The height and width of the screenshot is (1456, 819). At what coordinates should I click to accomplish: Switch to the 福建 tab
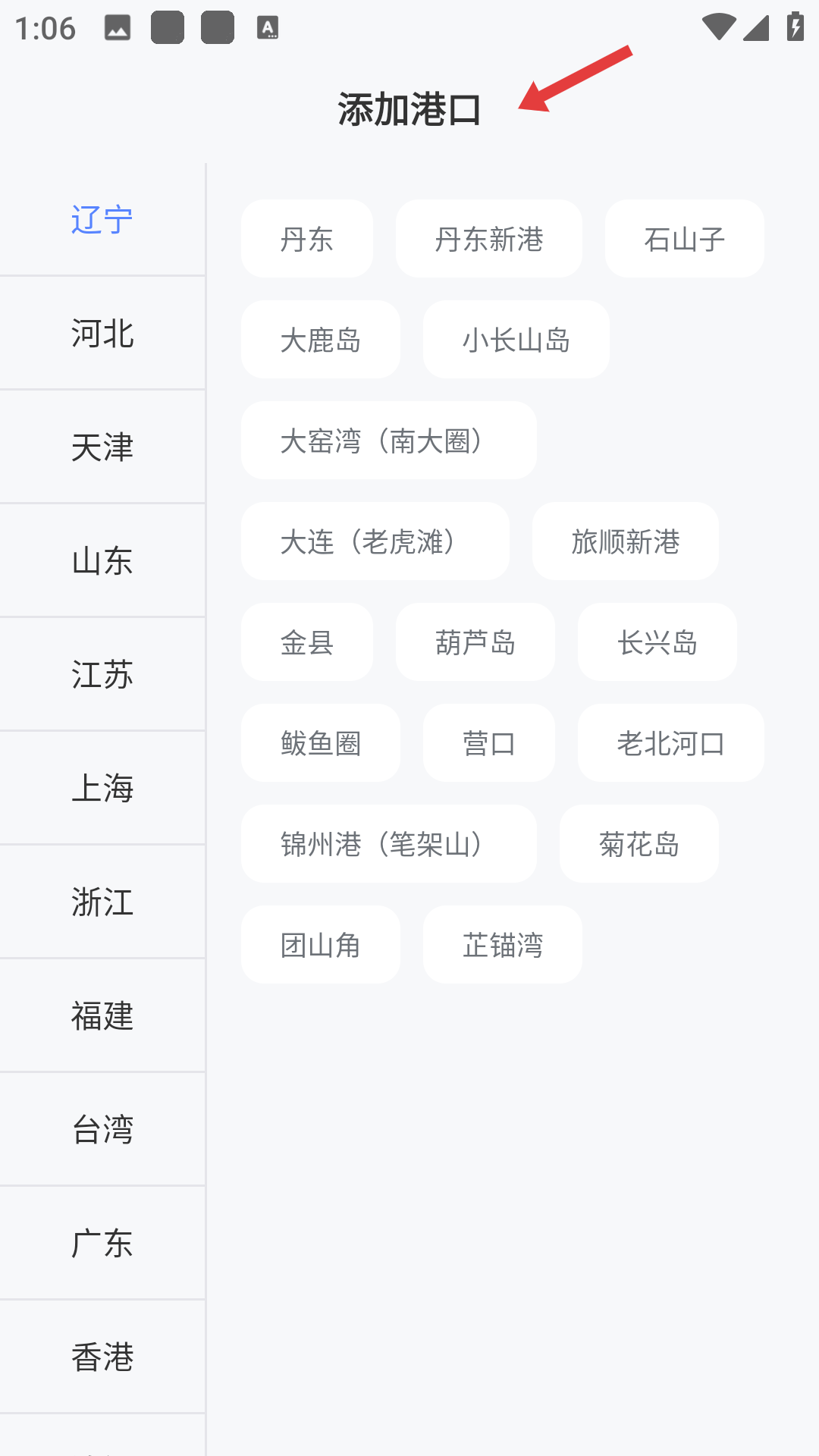coord(102,1015)
